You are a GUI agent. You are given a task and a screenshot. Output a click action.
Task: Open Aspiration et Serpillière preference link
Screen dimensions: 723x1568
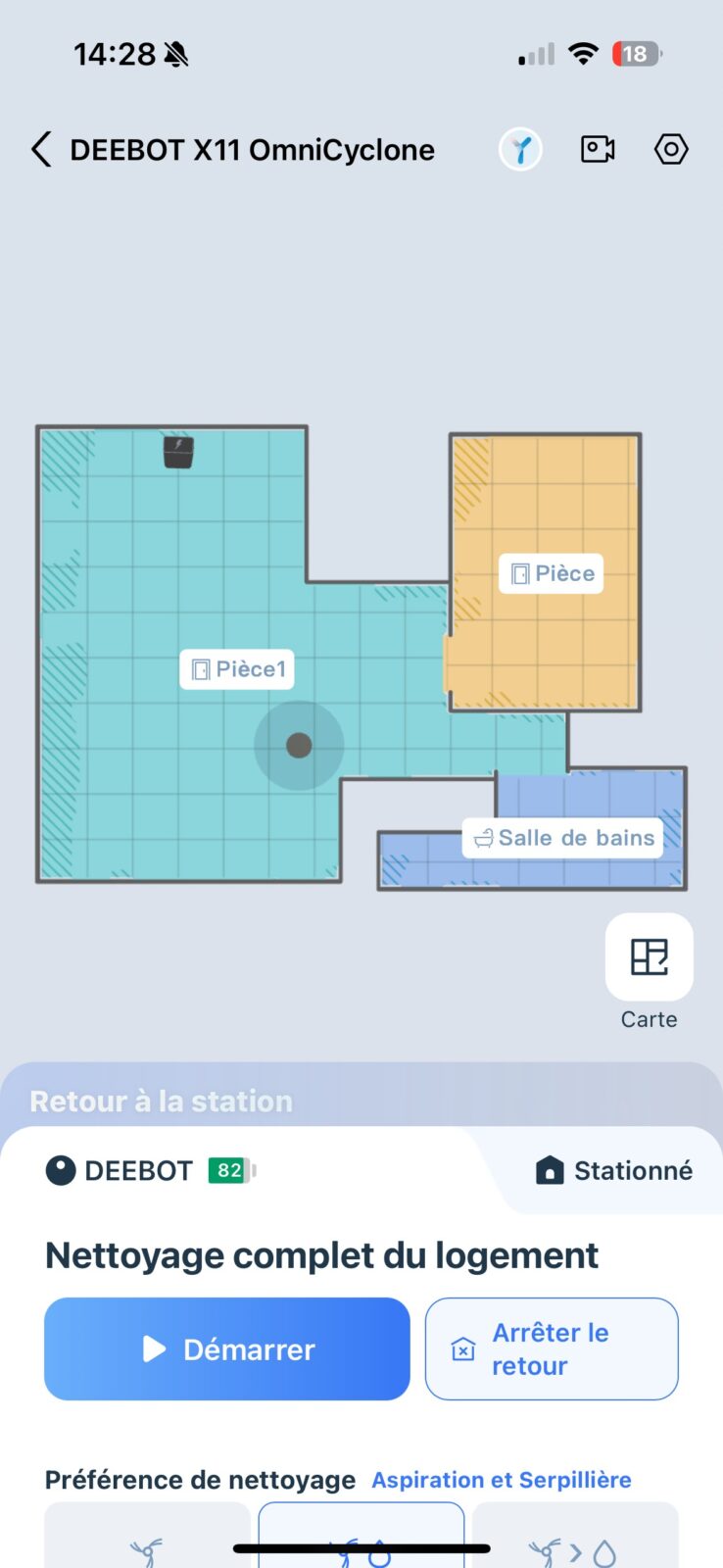(502, 1480)
